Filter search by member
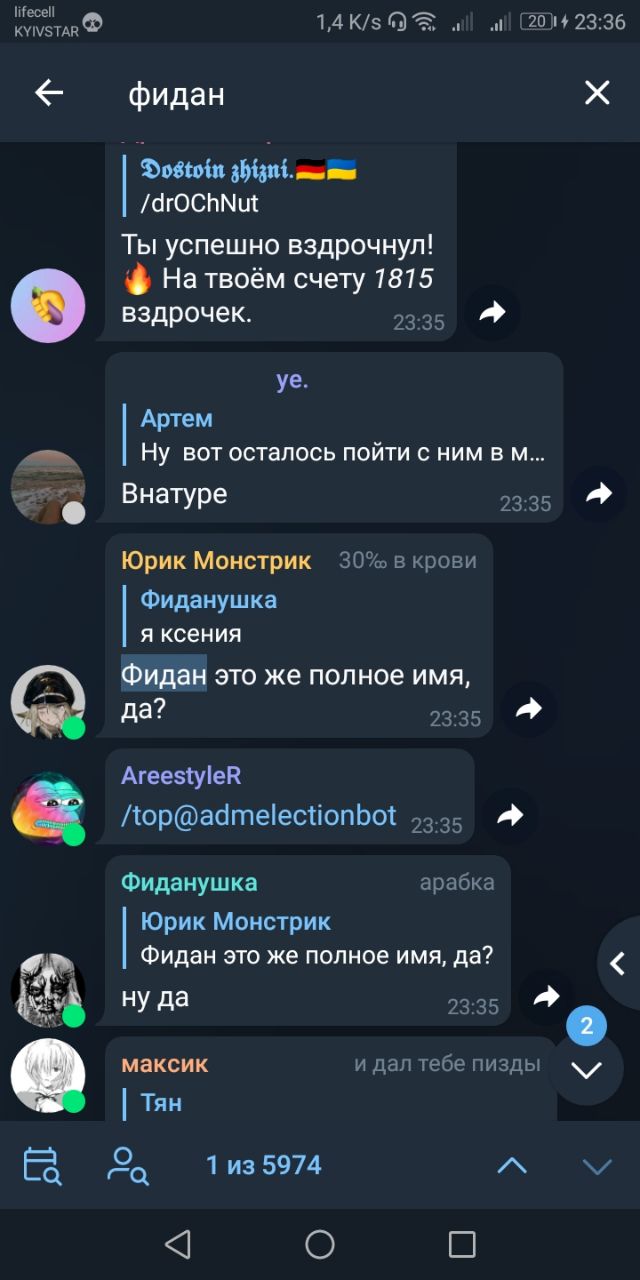 pos(128,1165)
